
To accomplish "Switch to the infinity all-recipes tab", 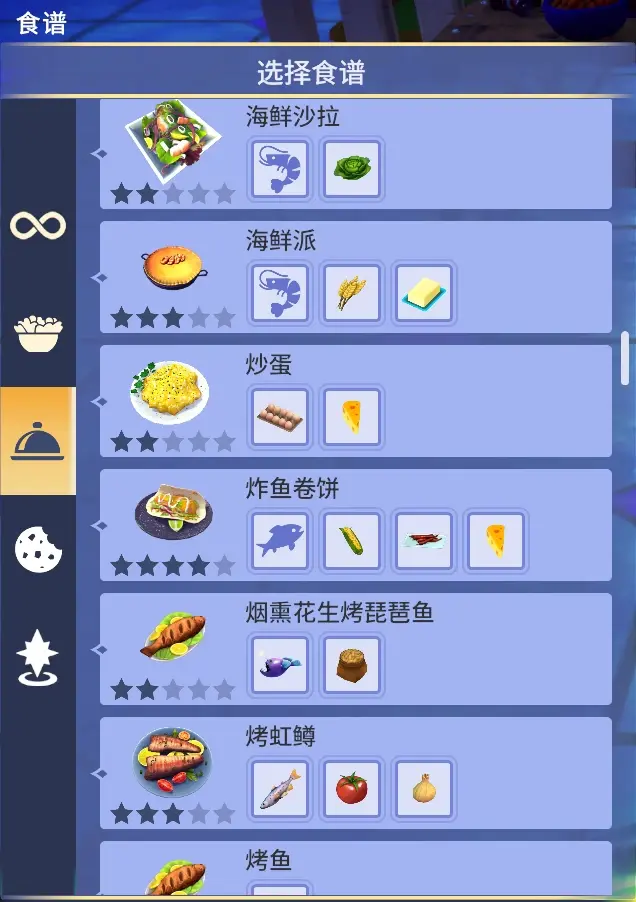I will [x=38, y=225].
